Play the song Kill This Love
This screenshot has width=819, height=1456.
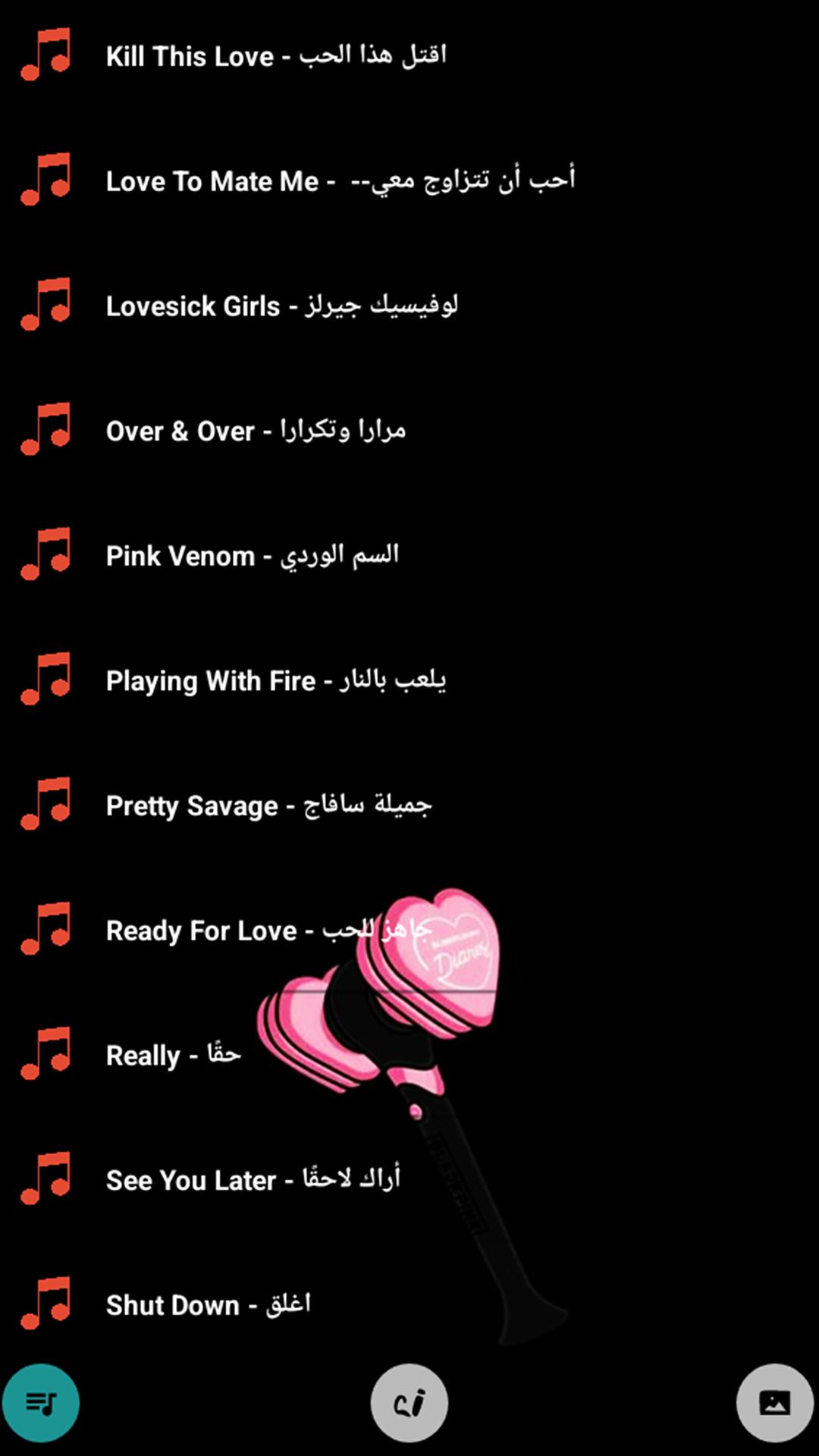point(276,56)
